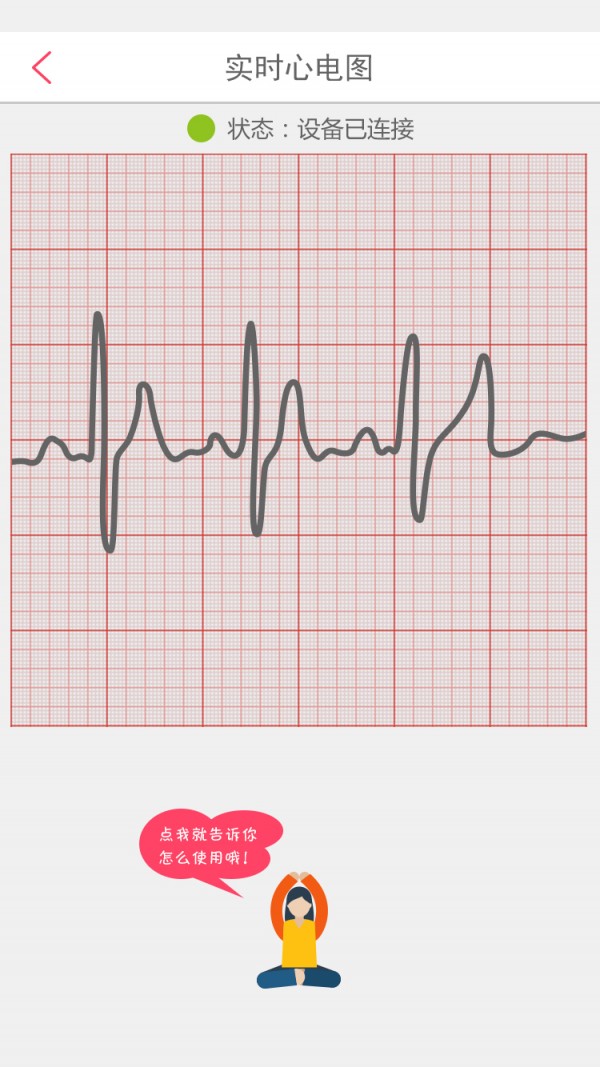The height and width of the screenshot is (1067, 600).
Task: Tap the yoga girl usage guide
Action: [x=298, y=930]
